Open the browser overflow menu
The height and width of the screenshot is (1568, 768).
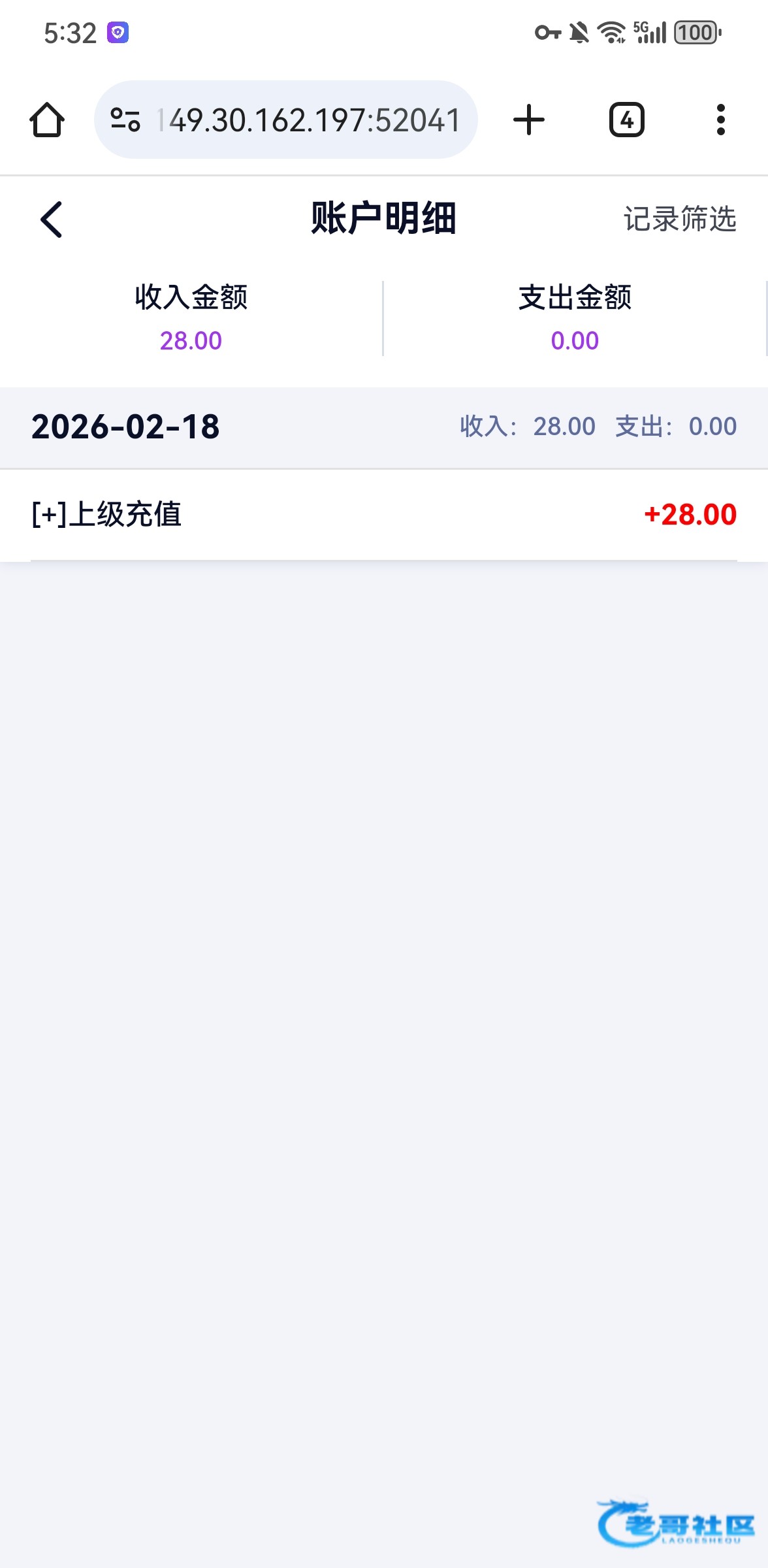(720, 120)
